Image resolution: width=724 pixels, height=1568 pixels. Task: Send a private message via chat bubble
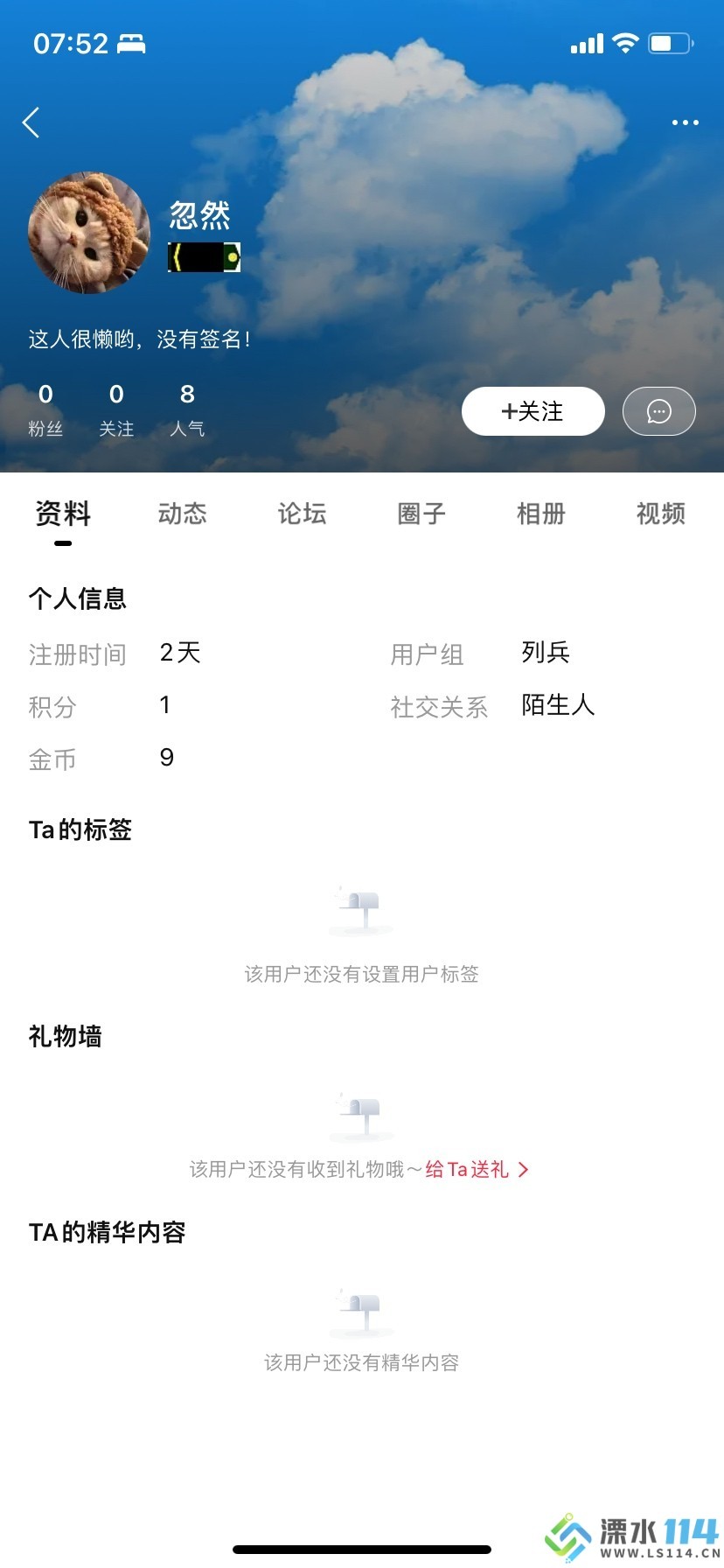click(x=658, y=411)
